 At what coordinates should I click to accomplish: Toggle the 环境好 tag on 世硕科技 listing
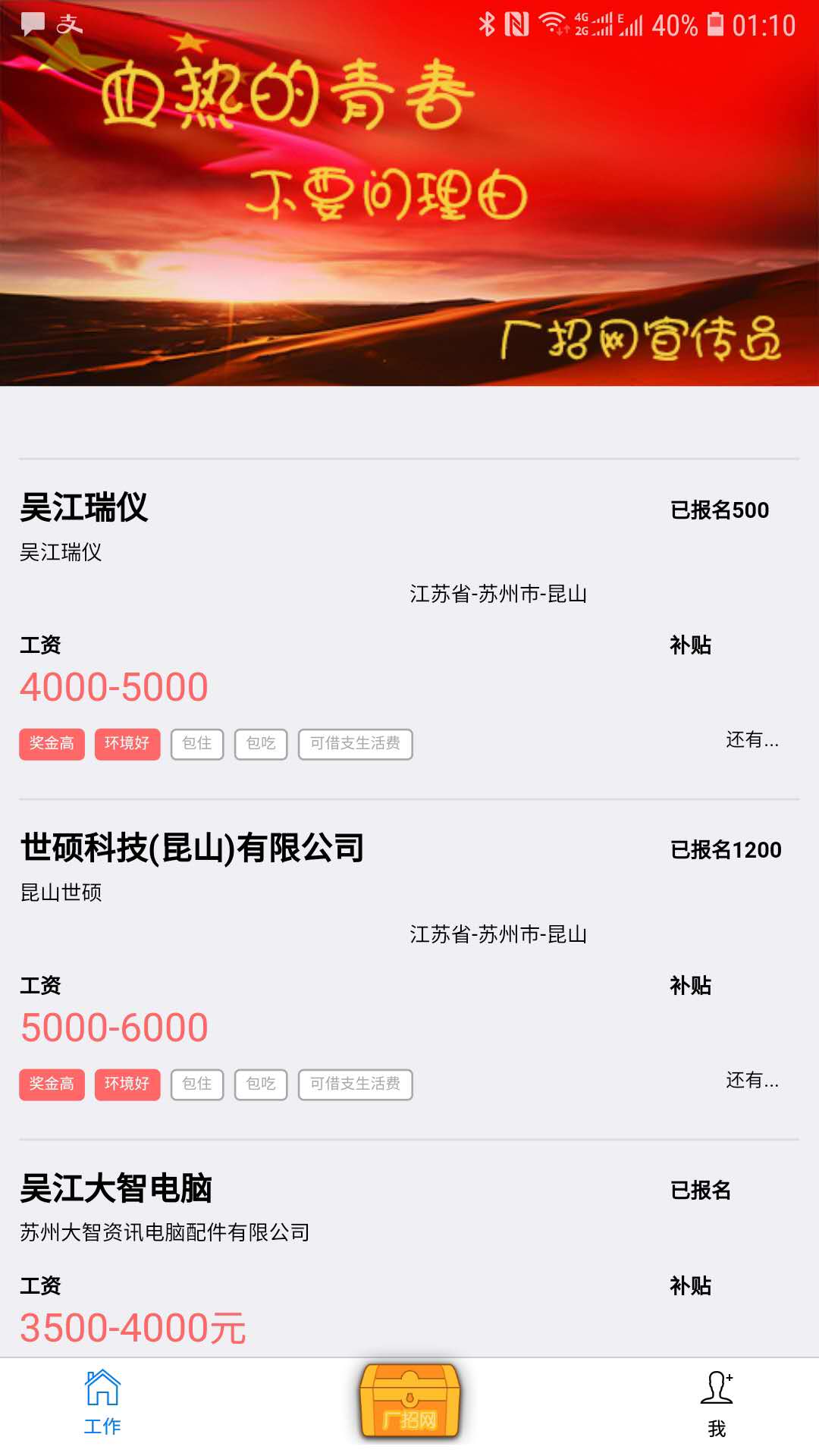(127, 1084)
